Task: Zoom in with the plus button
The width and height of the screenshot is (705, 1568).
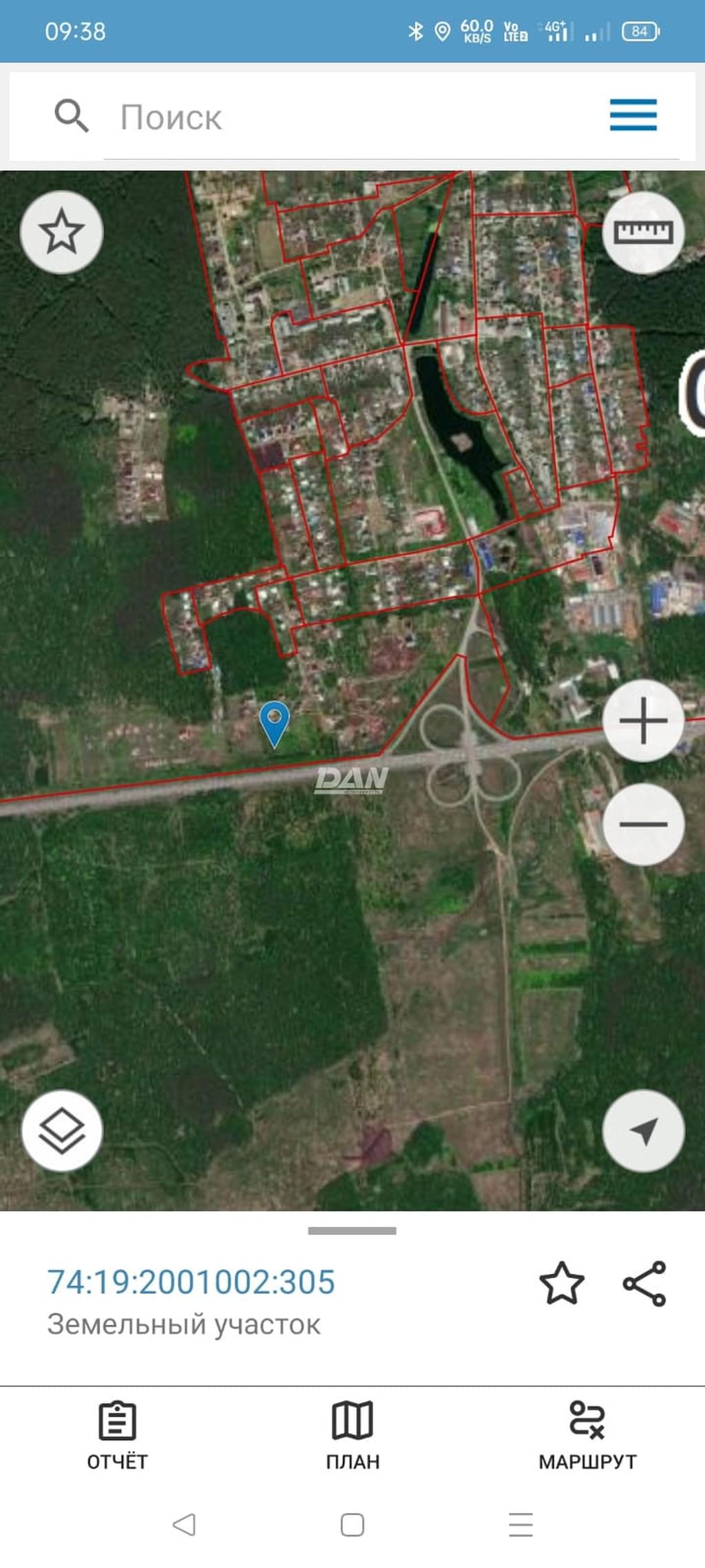Action: pyautogui.click(x=643, y=721)
